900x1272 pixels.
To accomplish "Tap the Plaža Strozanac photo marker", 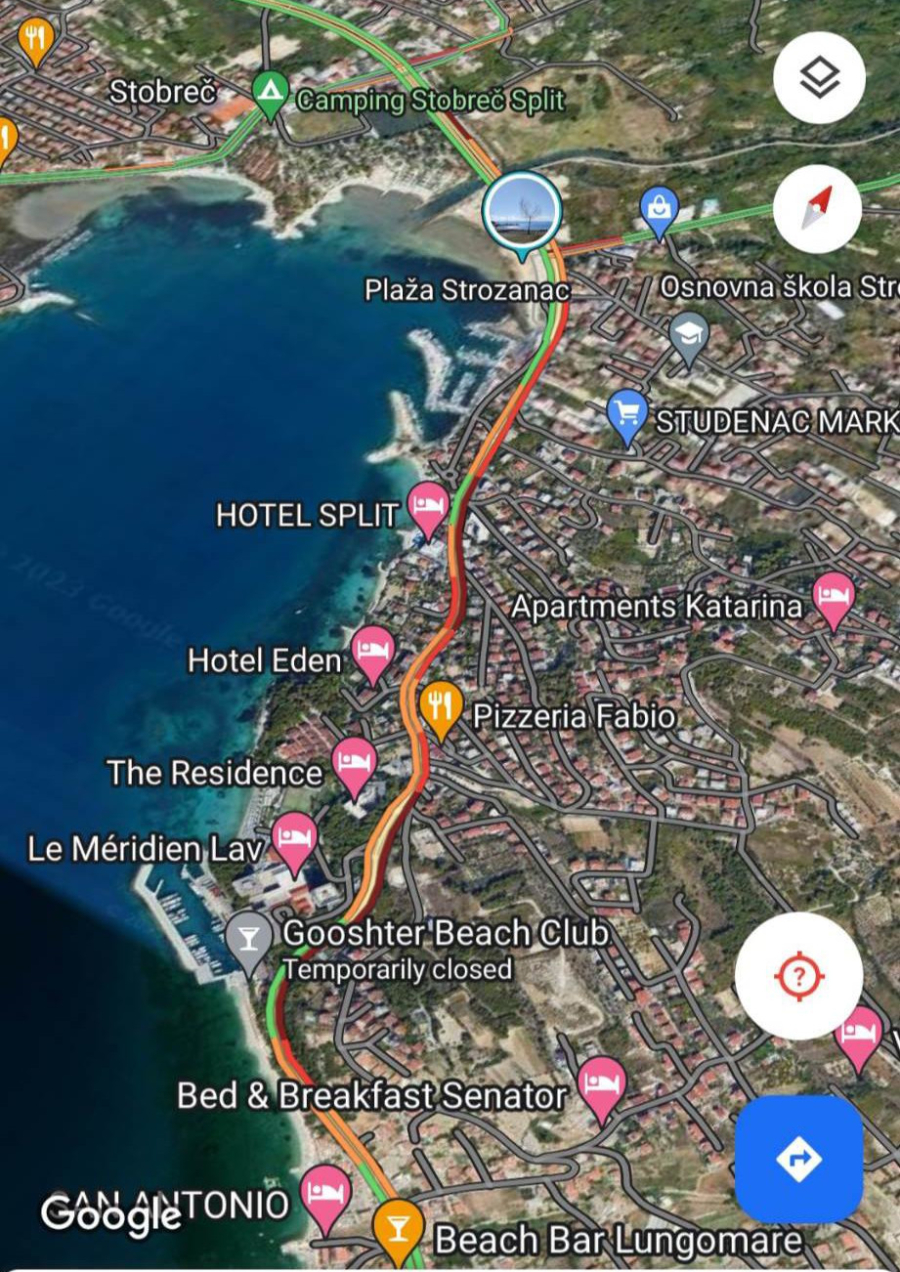I will click(522, 211).
